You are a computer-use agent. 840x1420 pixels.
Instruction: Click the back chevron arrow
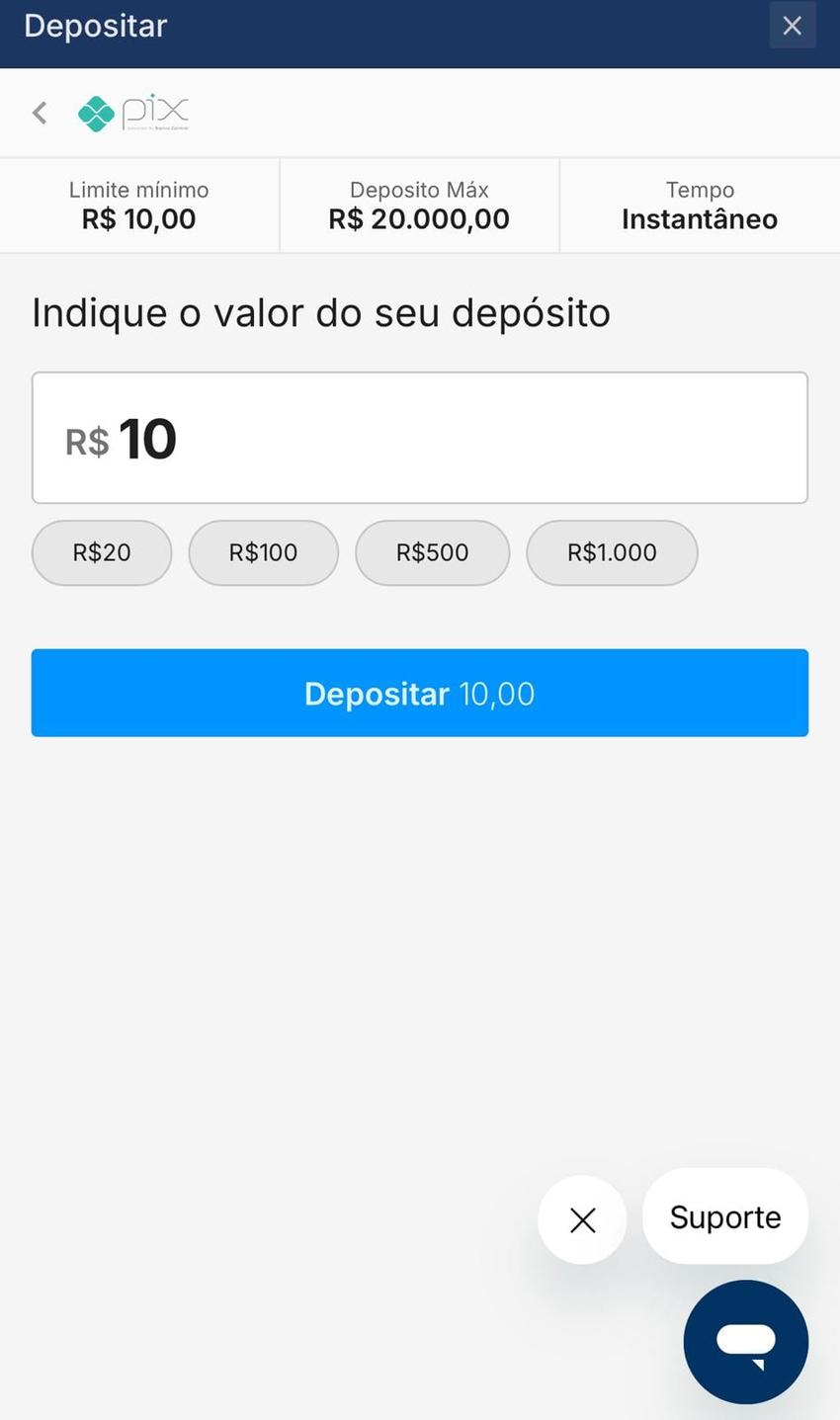(x=40, y=112)
